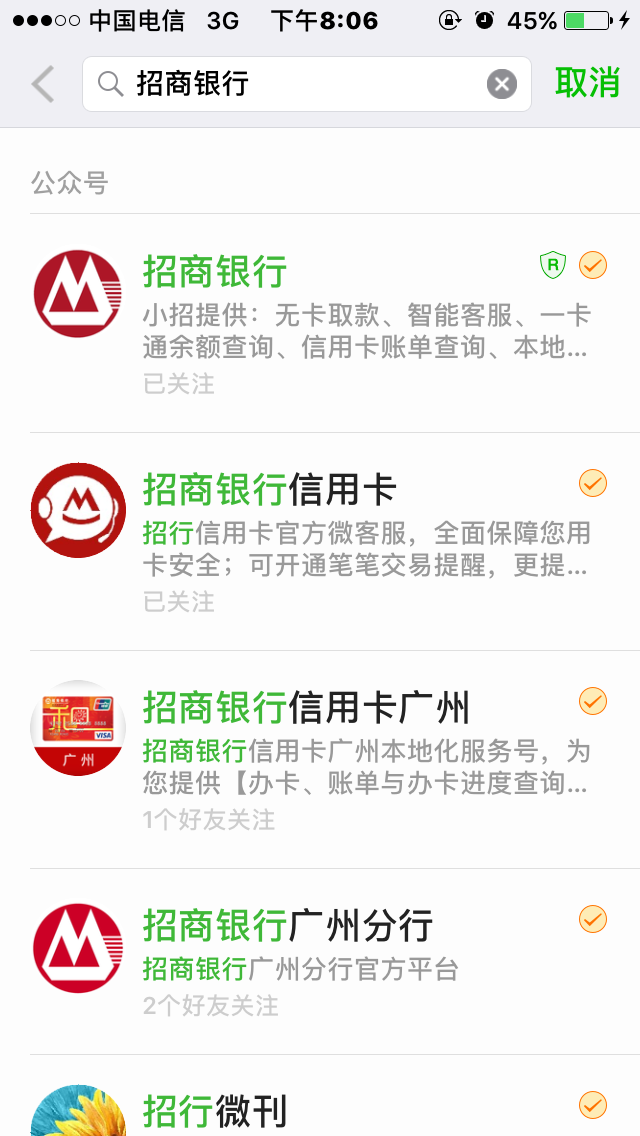Image resolution: width=640 pixels, height=1136 pixels.
Task: Tap the 招商银行 search field
Action: 300,84
